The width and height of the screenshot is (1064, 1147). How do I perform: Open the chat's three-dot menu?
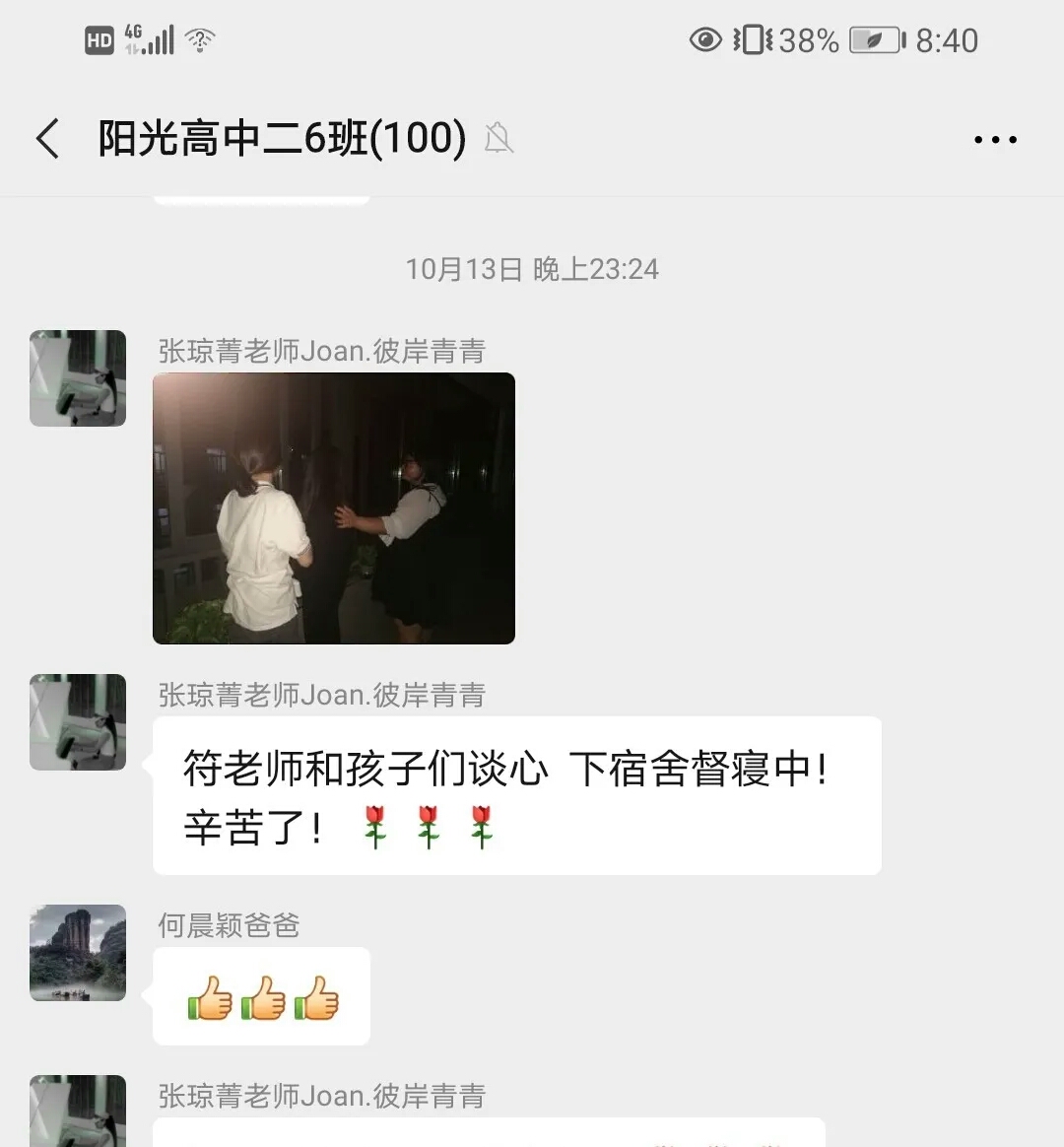pyautogui.click(x=995, y=140)
